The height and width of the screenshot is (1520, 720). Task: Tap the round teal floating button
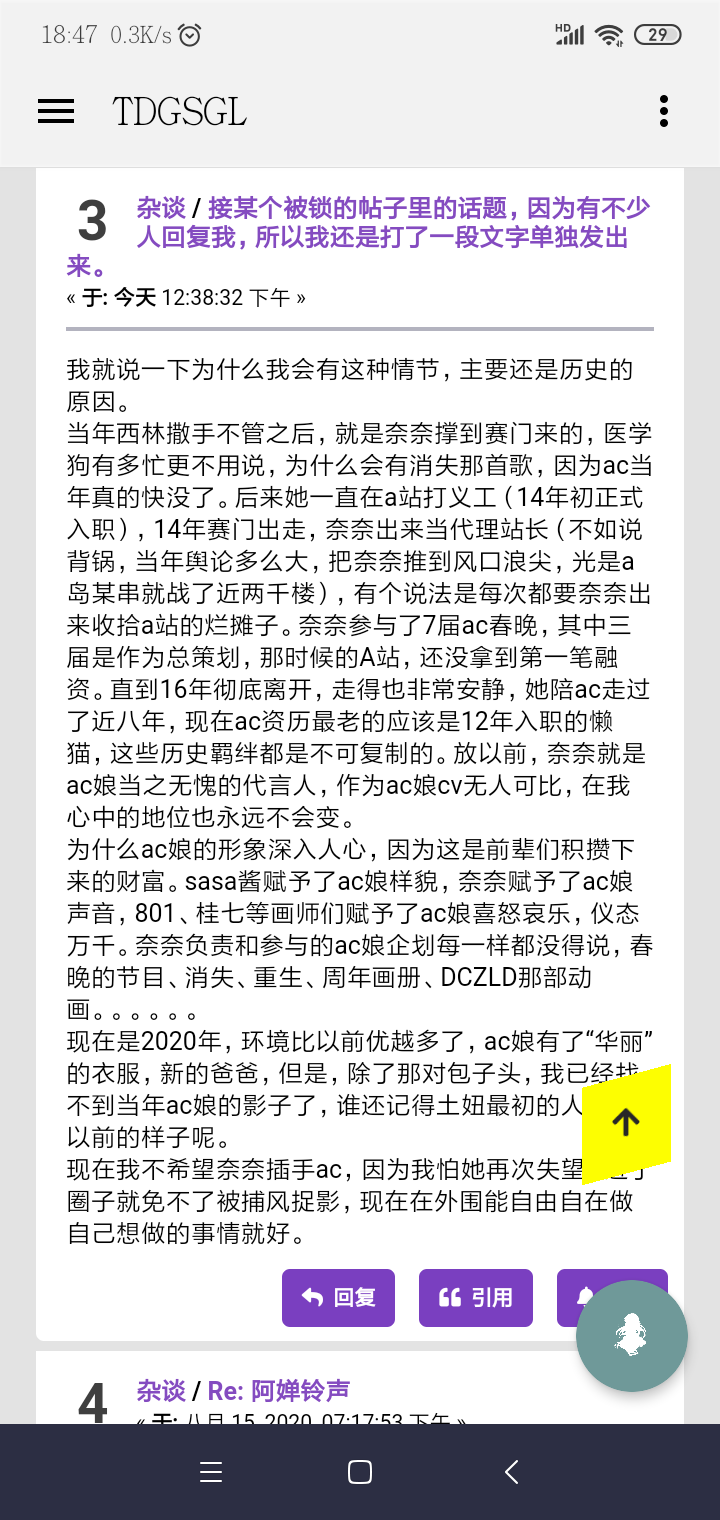(632, 1336)
